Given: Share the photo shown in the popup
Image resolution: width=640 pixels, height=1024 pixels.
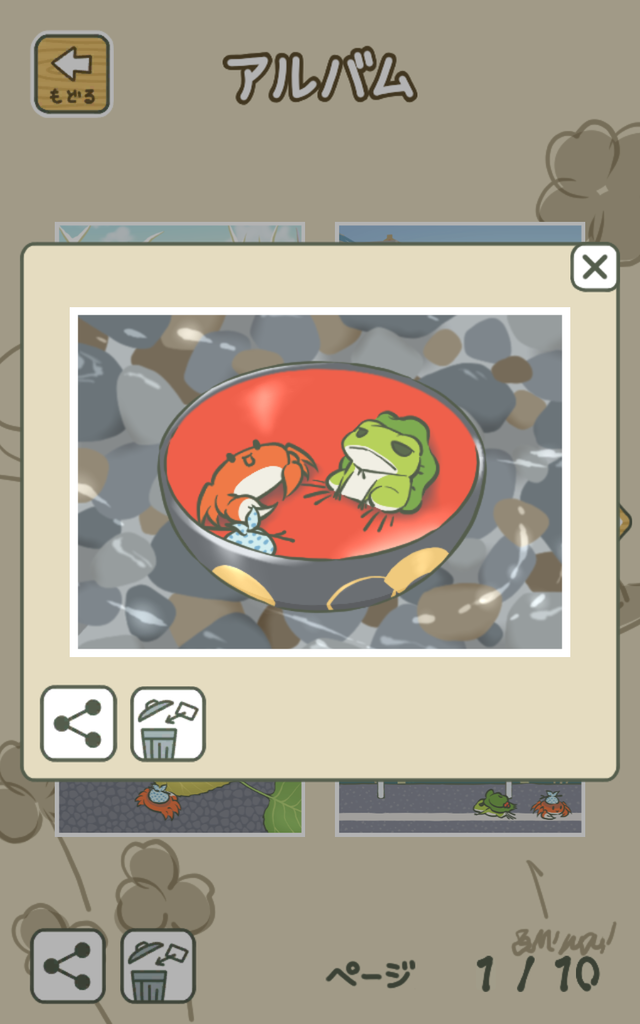Looking at the screenshot, I should (78, 723).
